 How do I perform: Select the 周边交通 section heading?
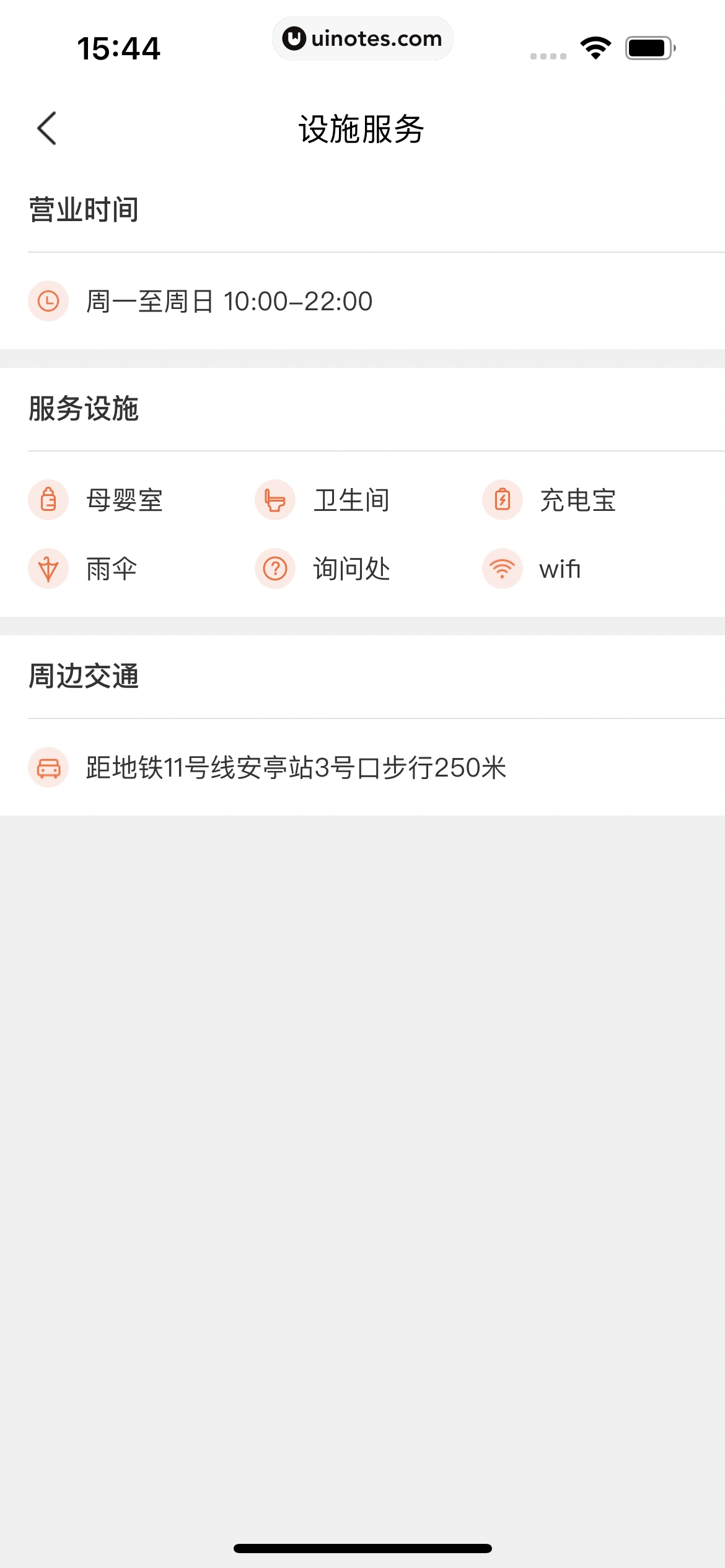[x=84, y=676]
